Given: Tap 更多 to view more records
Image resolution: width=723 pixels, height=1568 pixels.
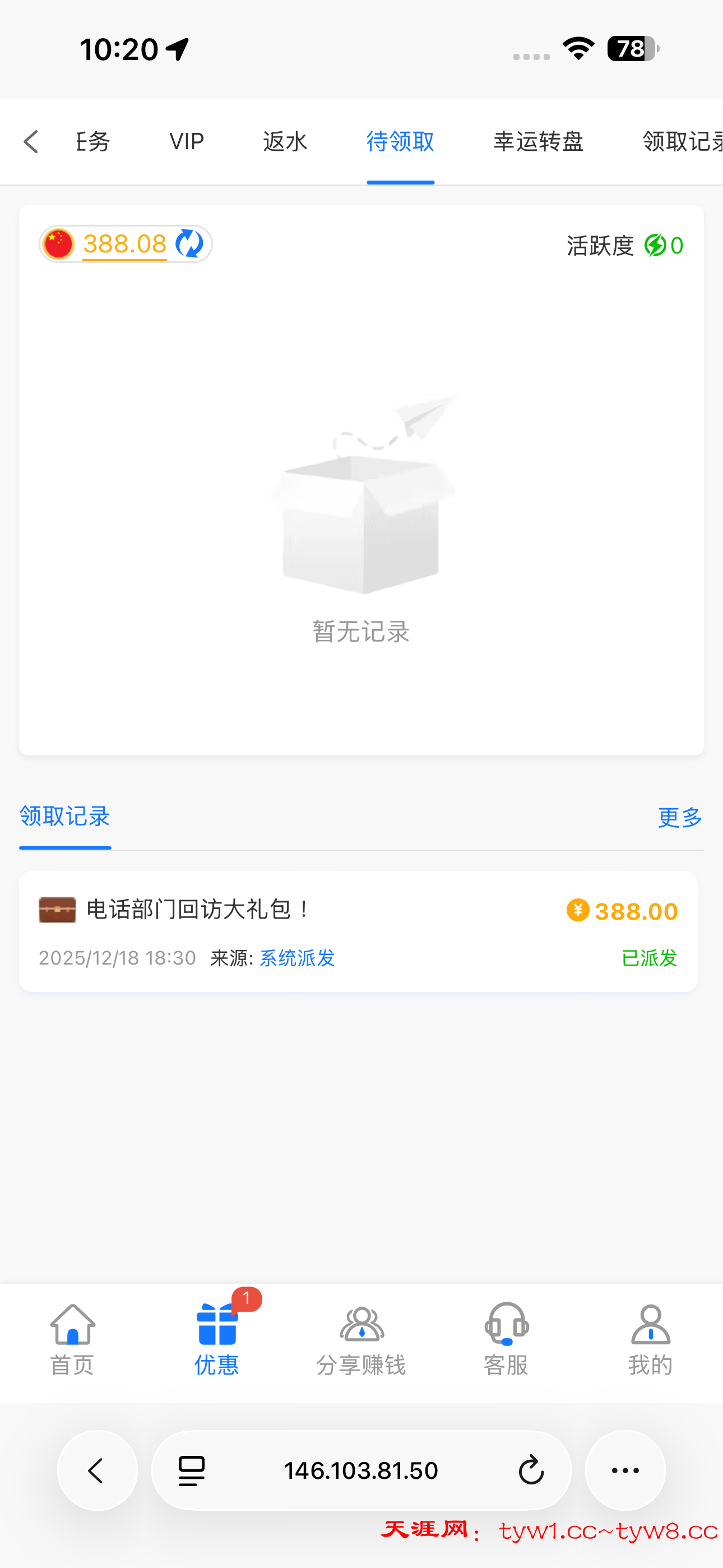Looking at the screenshot, I should pyautogui.click(x=680, y=817).
